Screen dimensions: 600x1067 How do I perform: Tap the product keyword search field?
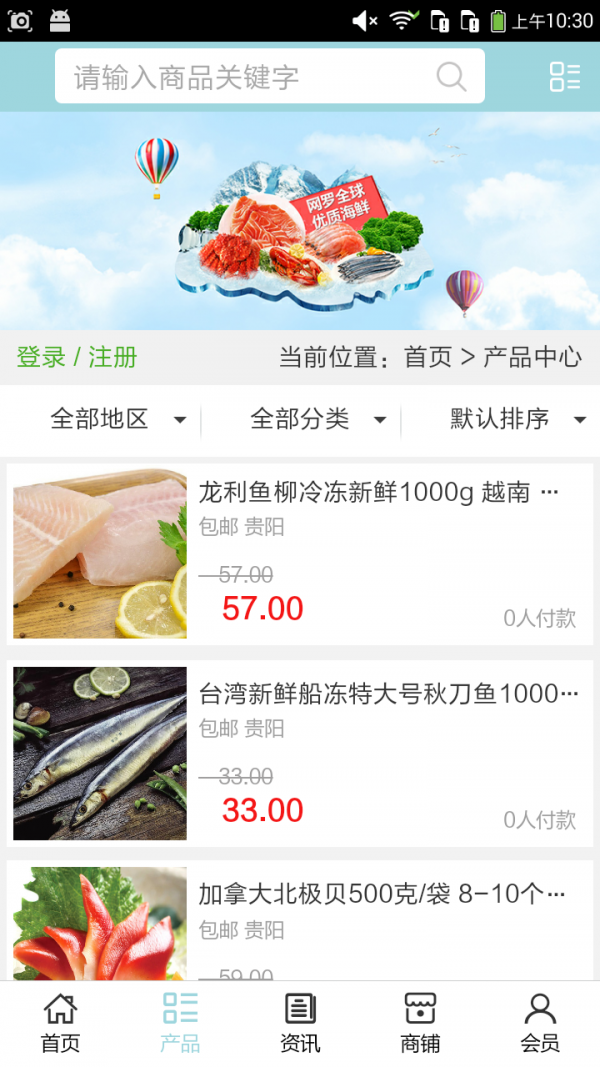[x=250, y=77]
